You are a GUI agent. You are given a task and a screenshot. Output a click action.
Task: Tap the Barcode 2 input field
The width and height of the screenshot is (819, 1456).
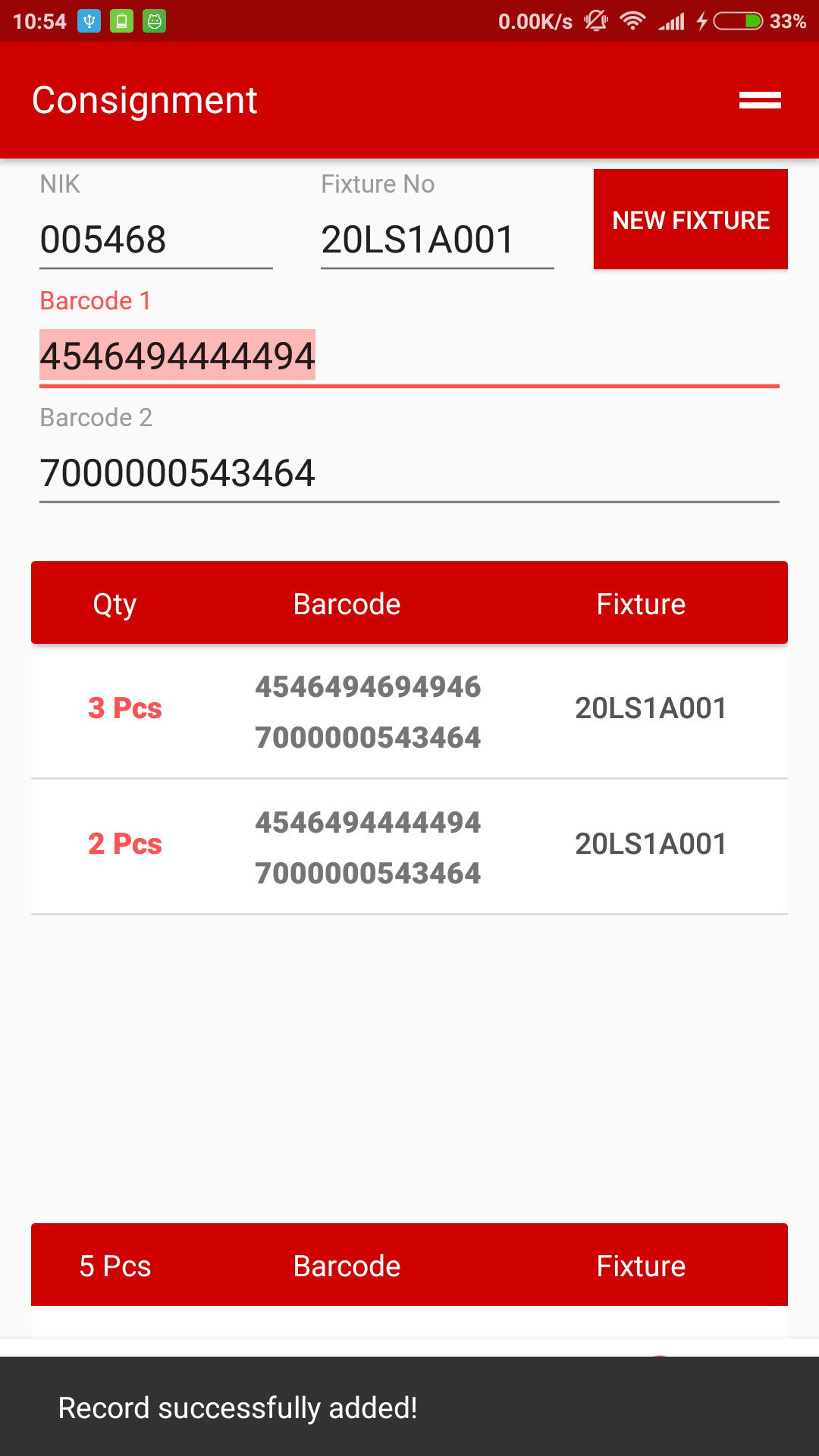pyautogui.click(x=409, y=473)
